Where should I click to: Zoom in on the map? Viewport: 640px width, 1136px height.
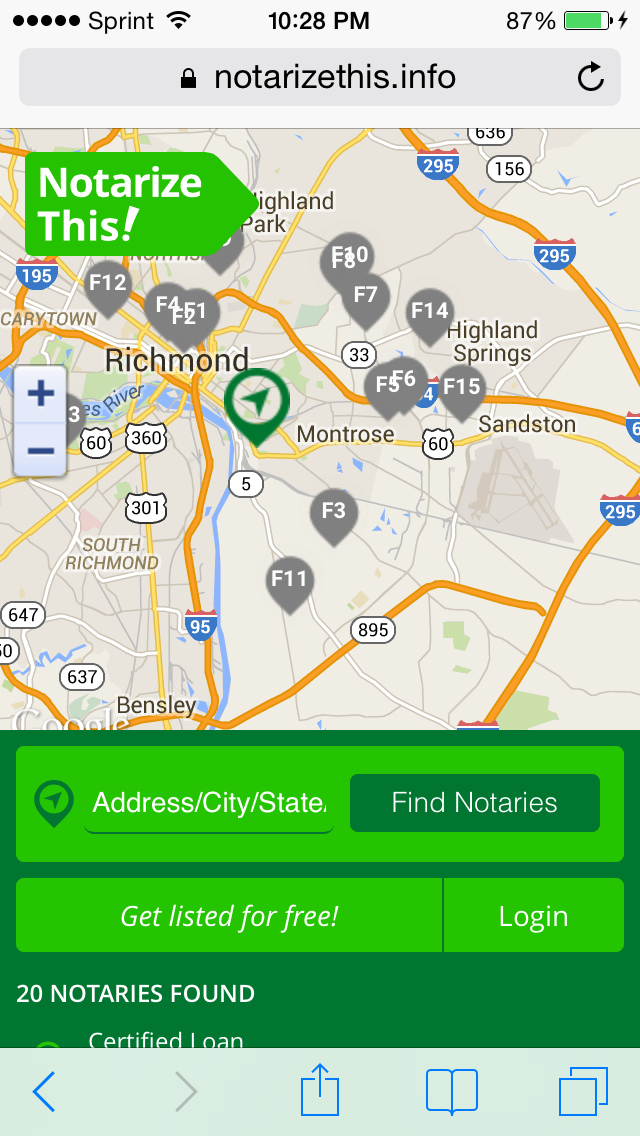click(41, 393)
